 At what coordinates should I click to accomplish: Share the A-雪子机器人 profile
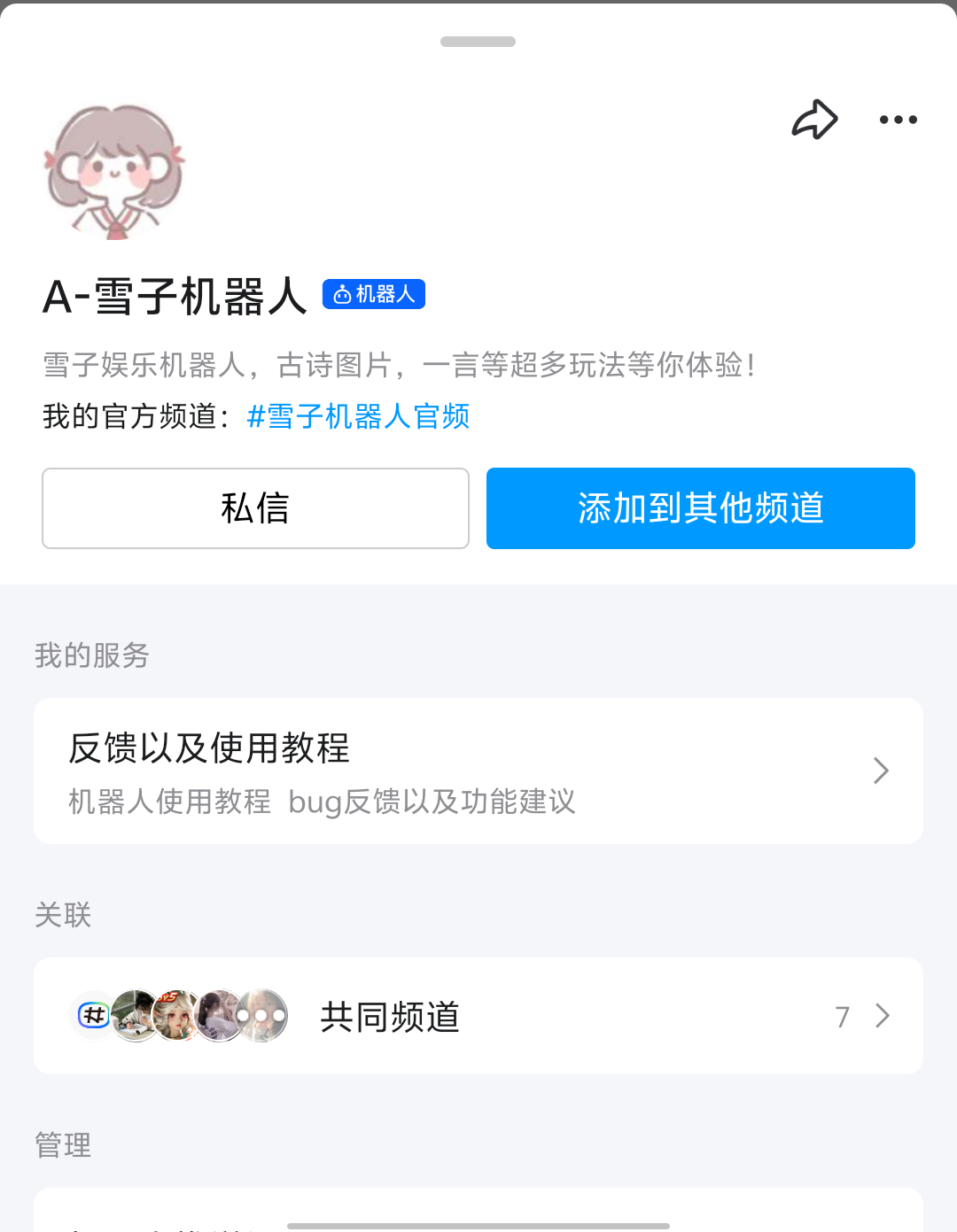coord(814,120)
